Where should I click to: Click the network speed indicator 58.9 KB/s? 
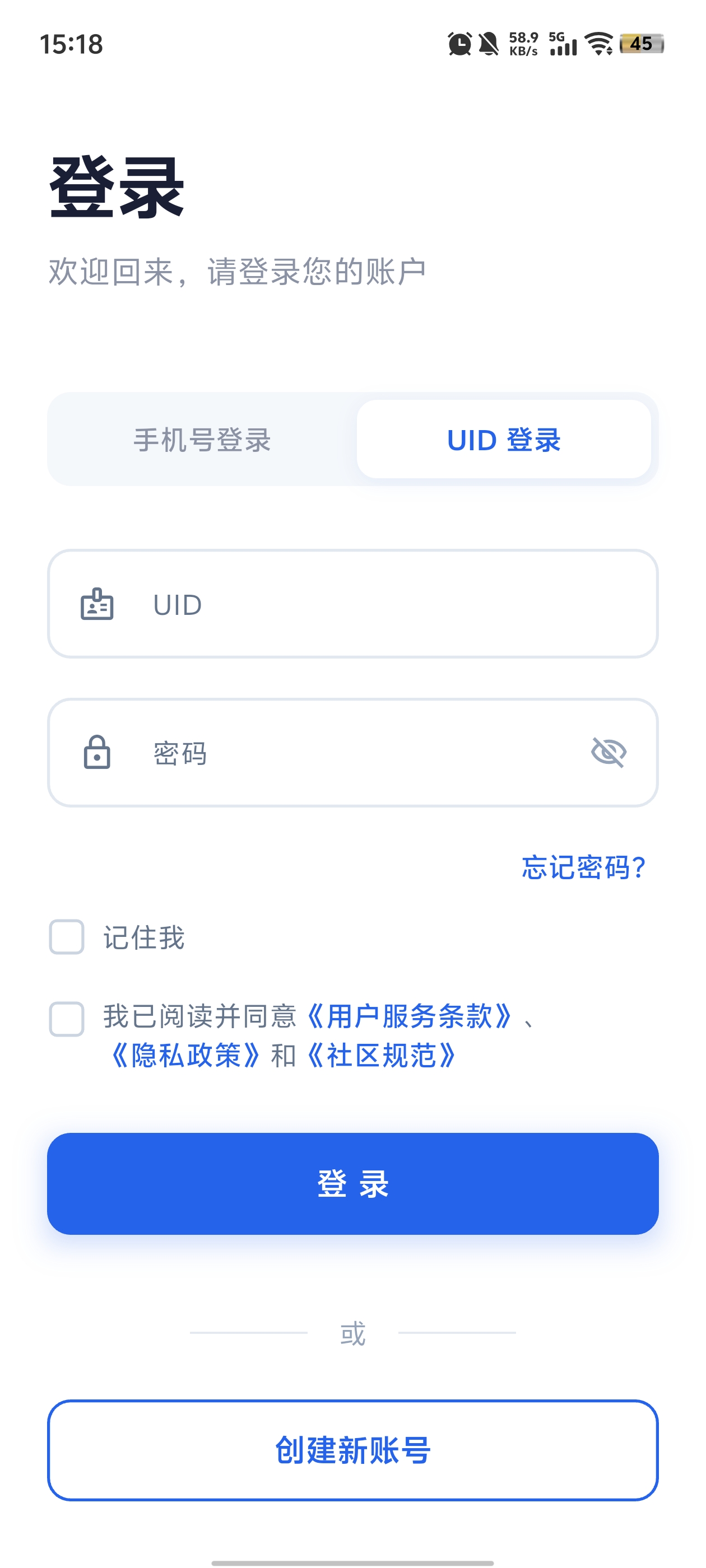[523, 44]
